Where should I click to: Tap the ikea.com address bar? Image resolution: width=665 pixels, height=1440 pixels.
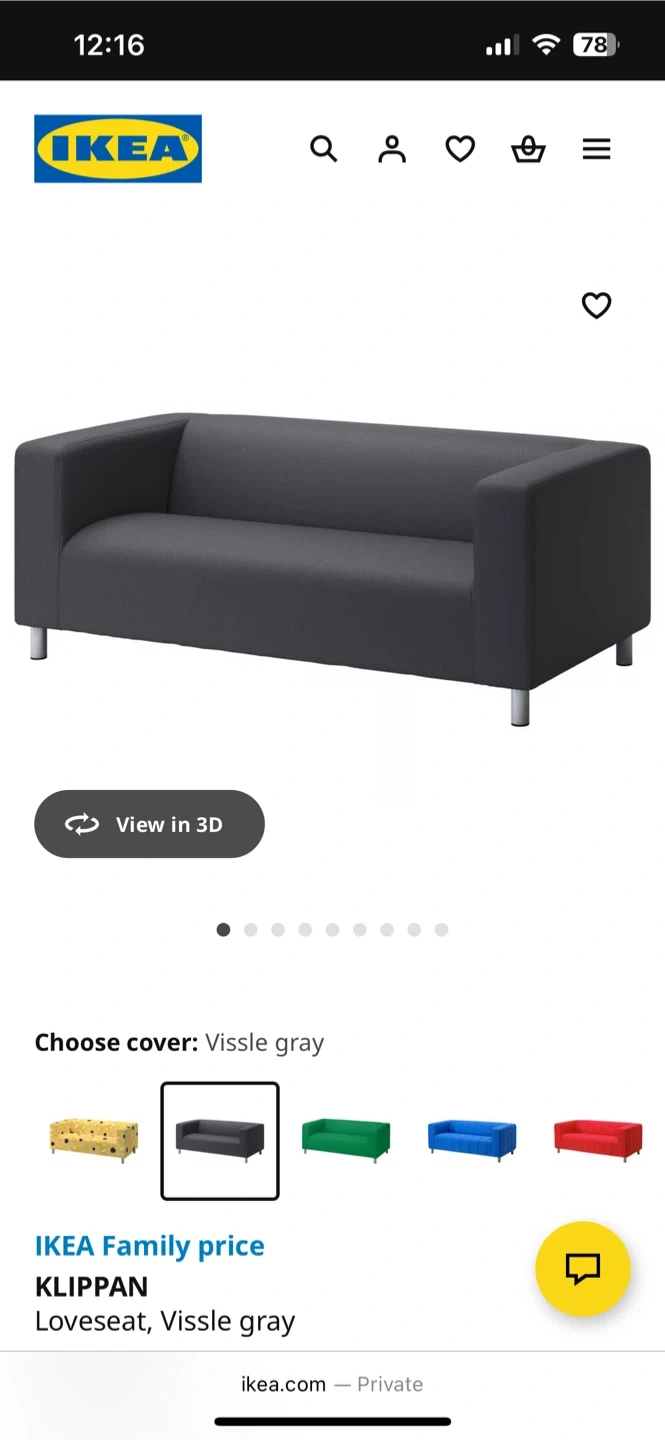tap(332, 1384)
